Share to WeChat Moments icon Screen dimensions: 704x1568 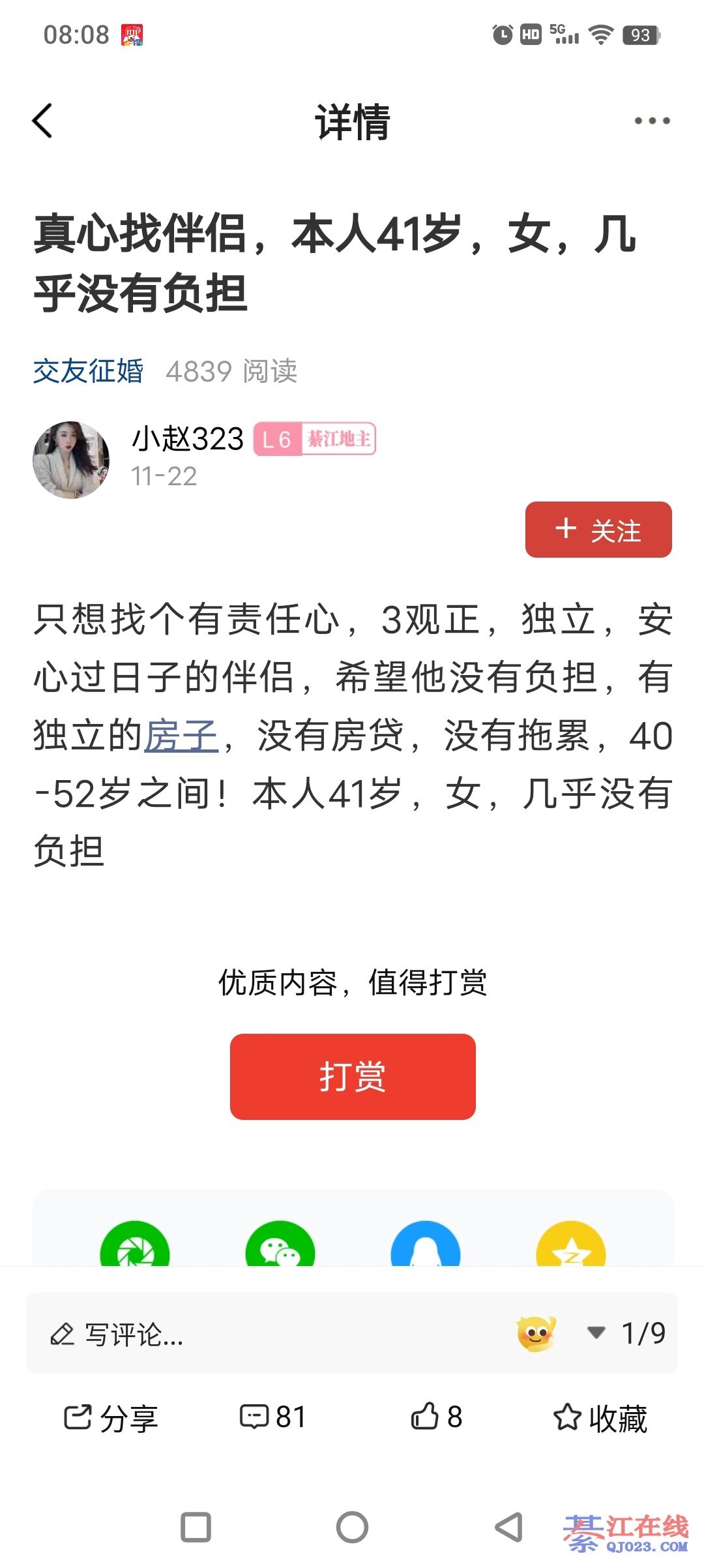(x=135, y=1247)
